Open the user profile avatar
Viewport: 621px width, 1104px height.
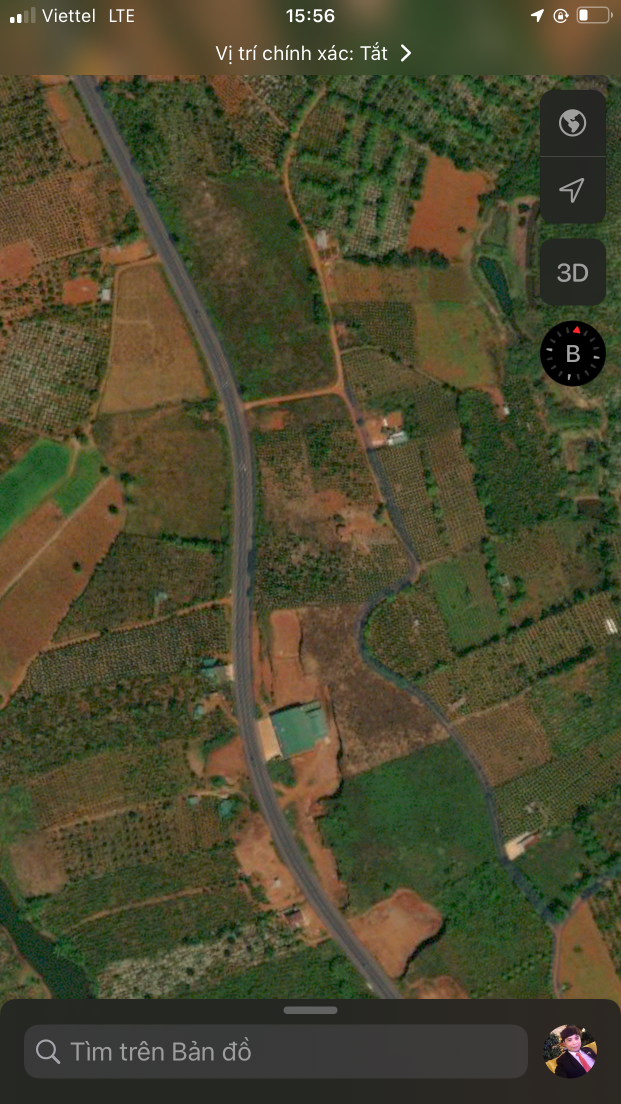click(570, 1052)
